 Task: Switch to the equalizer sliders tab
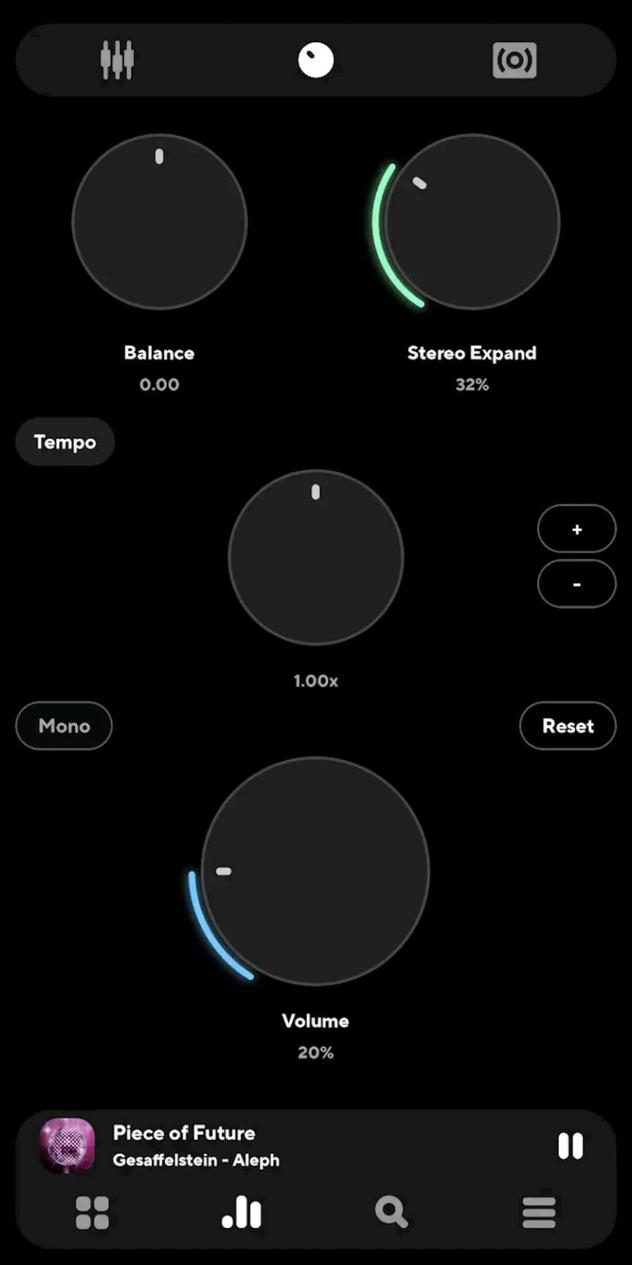[x=117, y=60]
